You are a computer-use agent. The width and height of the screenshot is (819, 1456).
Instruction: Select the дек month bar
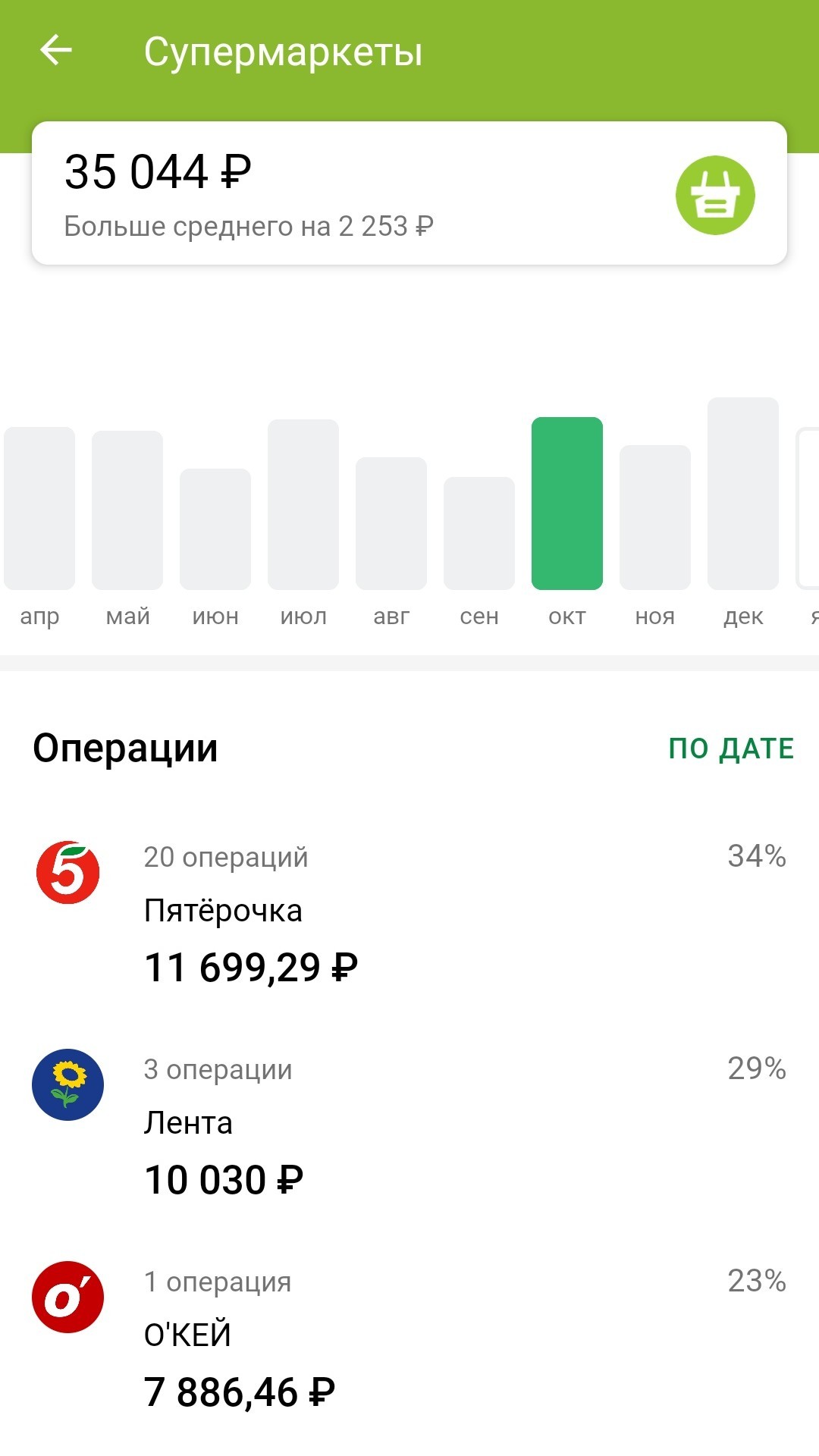[743, 494]
